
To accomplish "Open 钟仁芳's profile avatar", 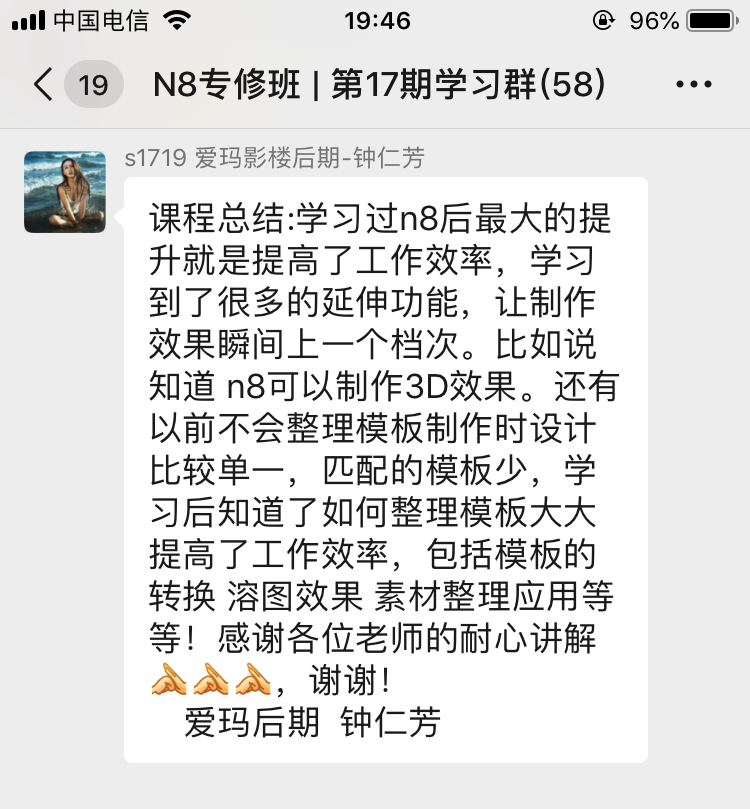I will pyautogui.click(x=65, y=191).
